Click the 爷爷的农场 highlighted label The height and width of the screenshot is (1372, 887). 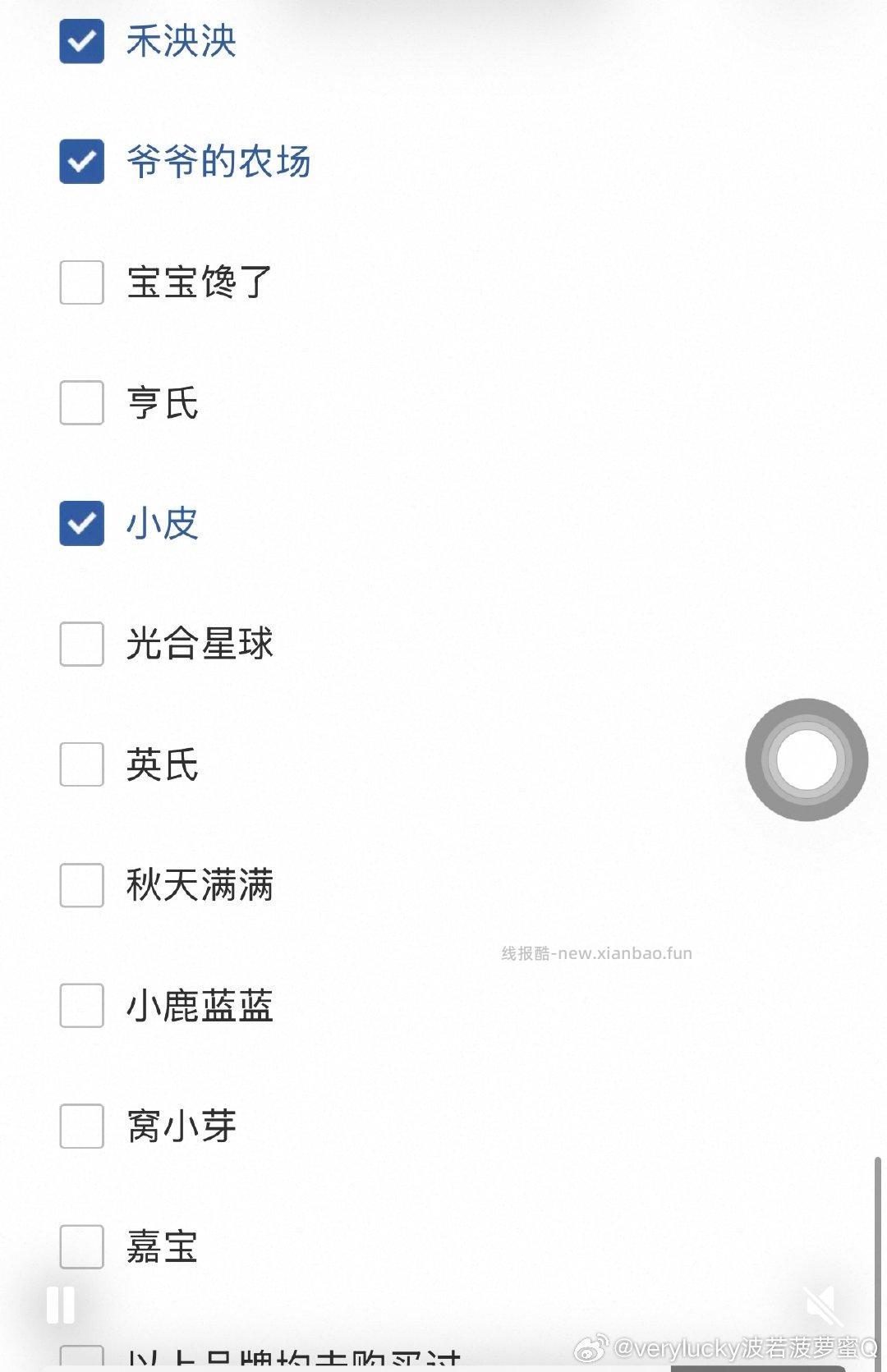pyautogui.click(x=219, y=162)
